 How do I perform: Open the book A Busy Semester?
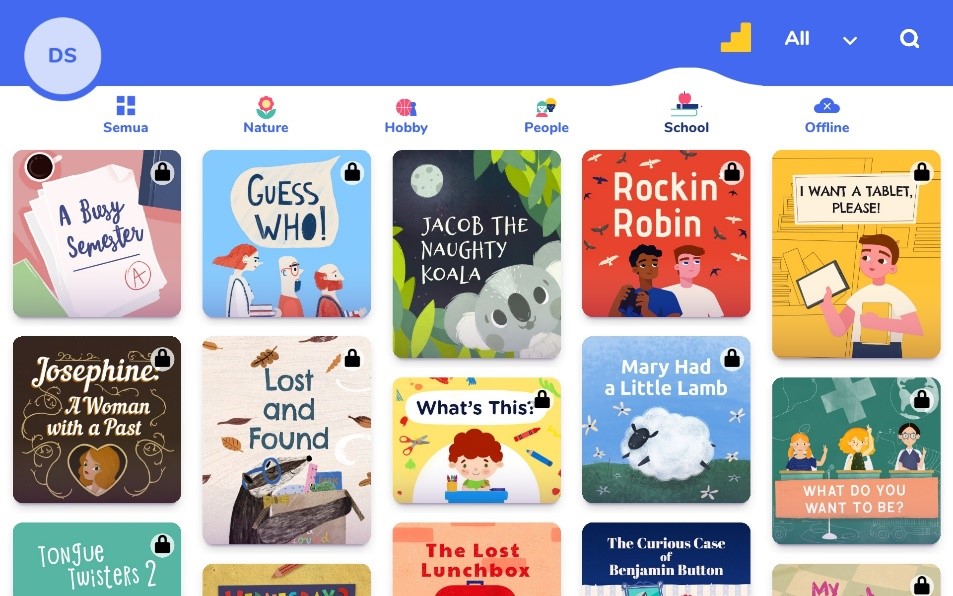[97, 234]
